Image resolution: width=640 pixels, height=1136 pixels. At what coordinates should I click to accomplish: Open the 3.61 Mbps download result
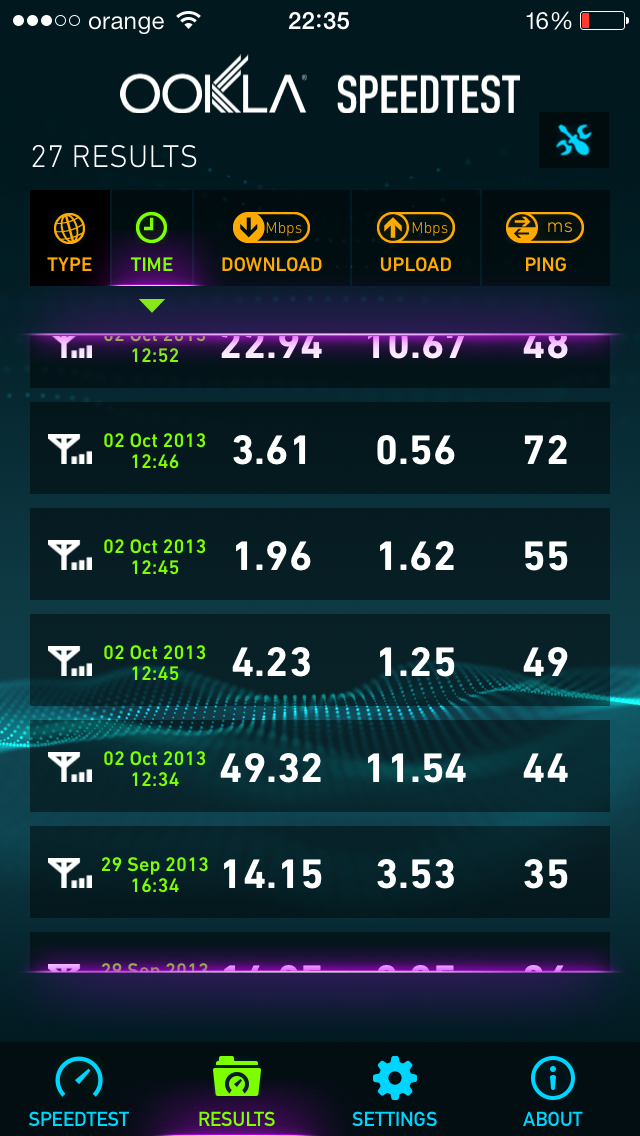coord(320,448)
